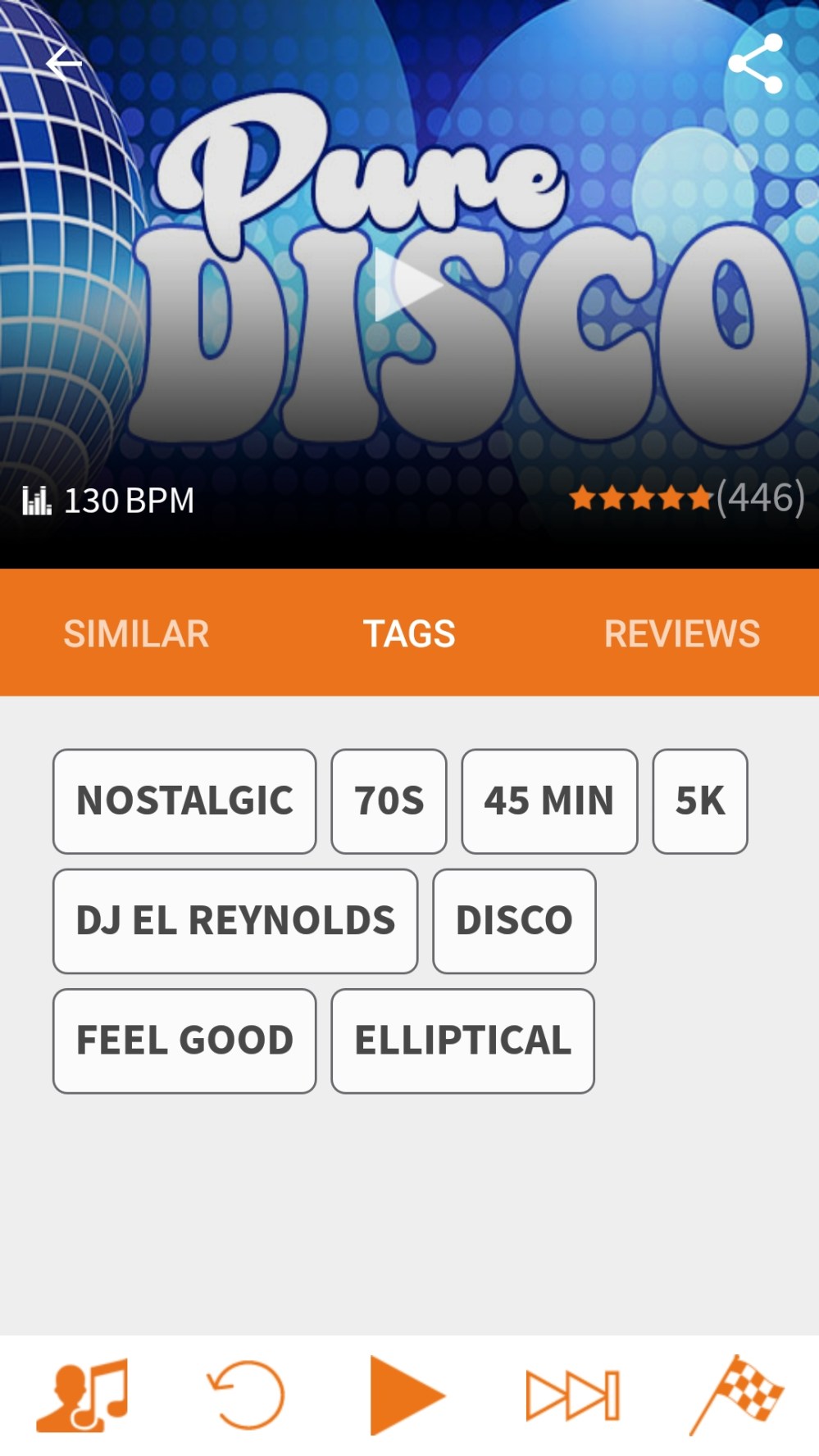Open the REVIEWS tab
Image resolution: width=819 pixels, height=1456 pixels.
pyautogui.click(x=682, y=633)
